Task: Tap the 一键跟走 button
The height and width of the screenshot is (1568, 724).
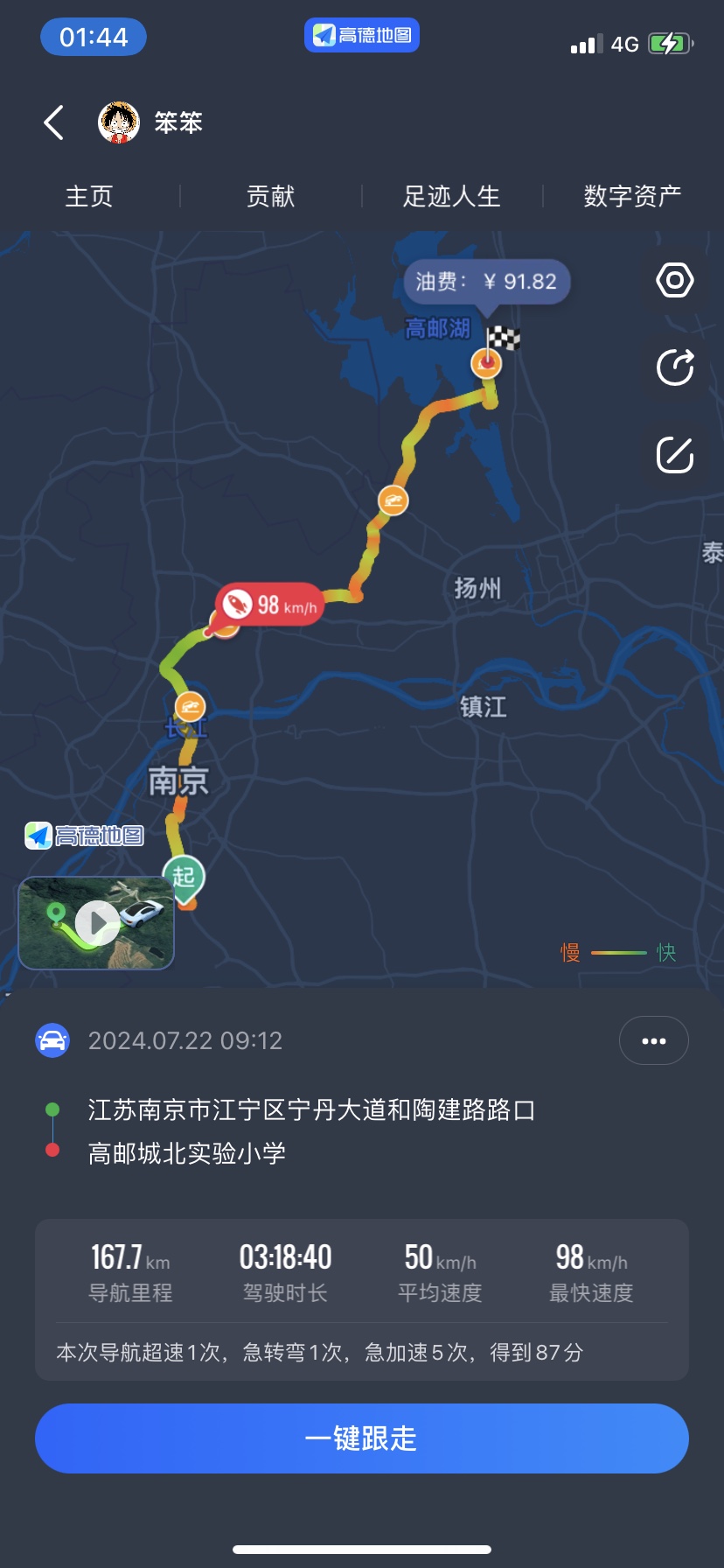Action: [362, 1438]
